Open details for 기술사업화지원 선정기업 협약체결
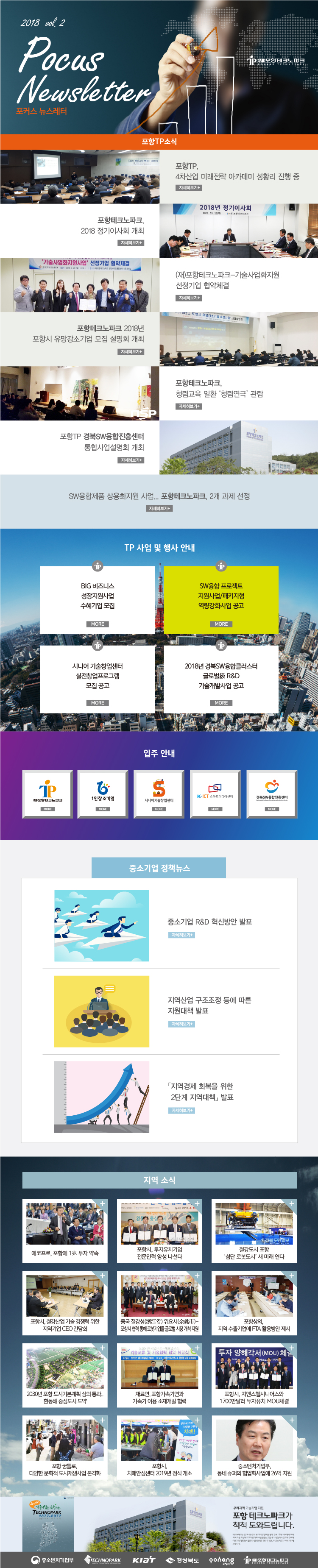 (x=189, y=298)
